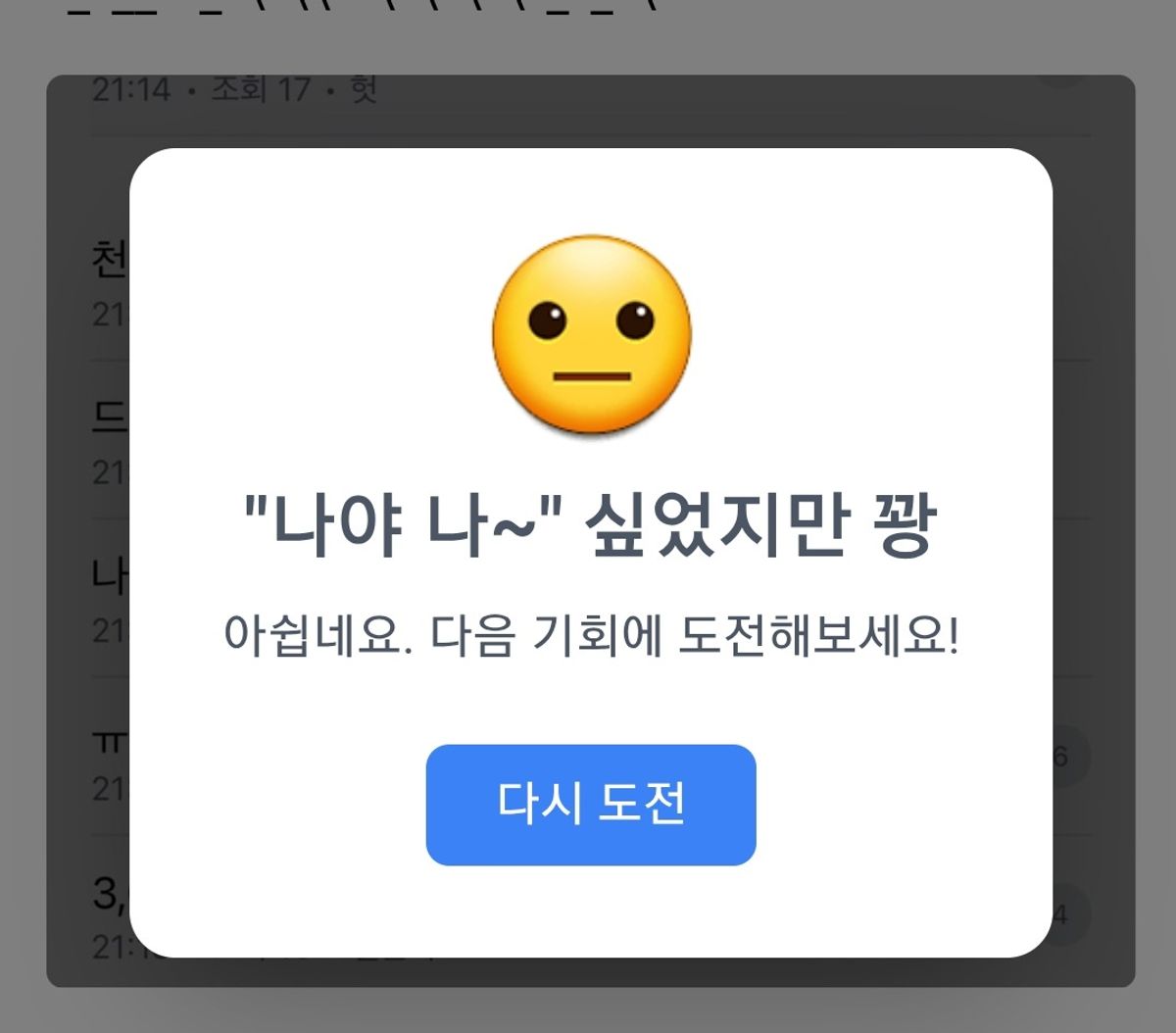Tap the 다시 도전 retry button
The width and height of the screenshot is (1176, 1033).
(x=590, y=805)
